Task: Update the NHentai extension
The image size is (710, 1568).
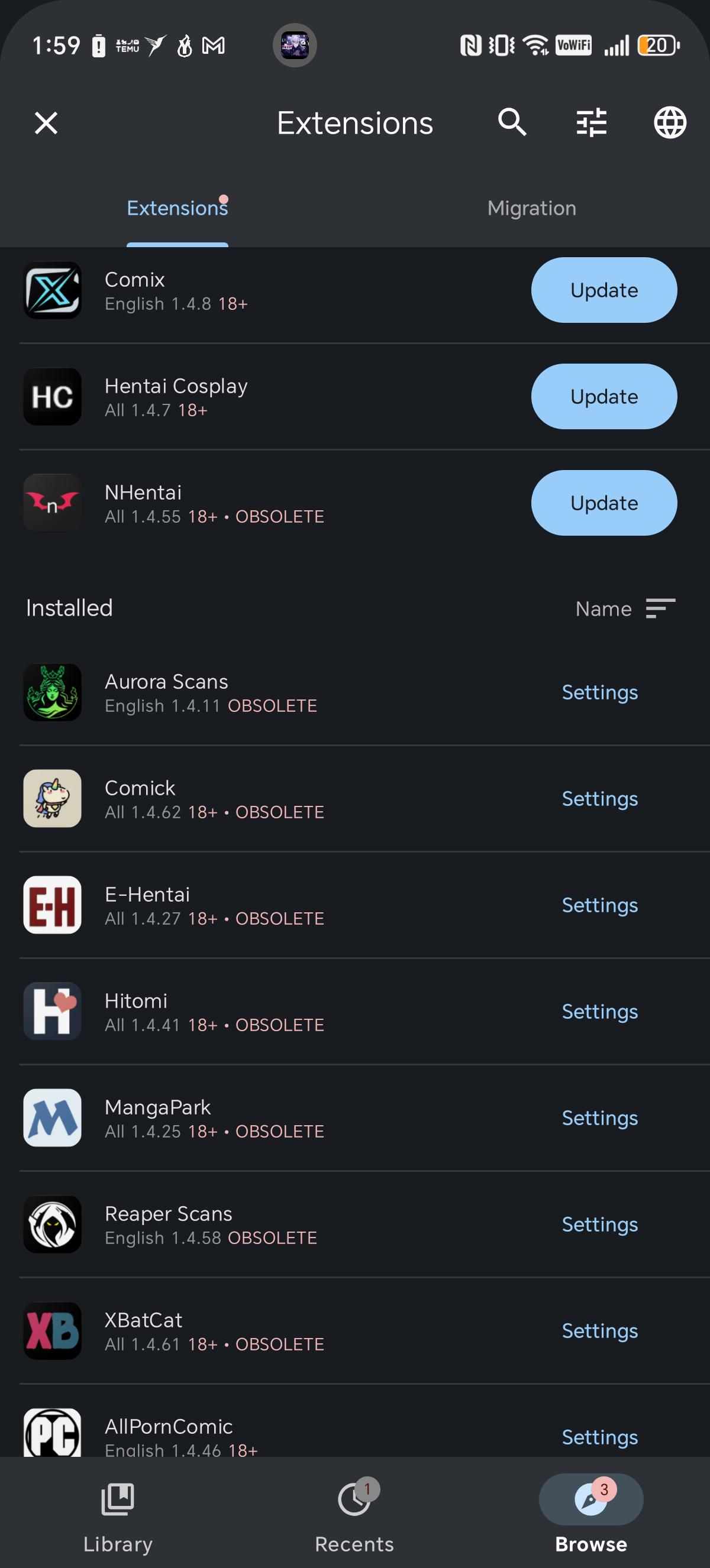Action: coord(603,503)
